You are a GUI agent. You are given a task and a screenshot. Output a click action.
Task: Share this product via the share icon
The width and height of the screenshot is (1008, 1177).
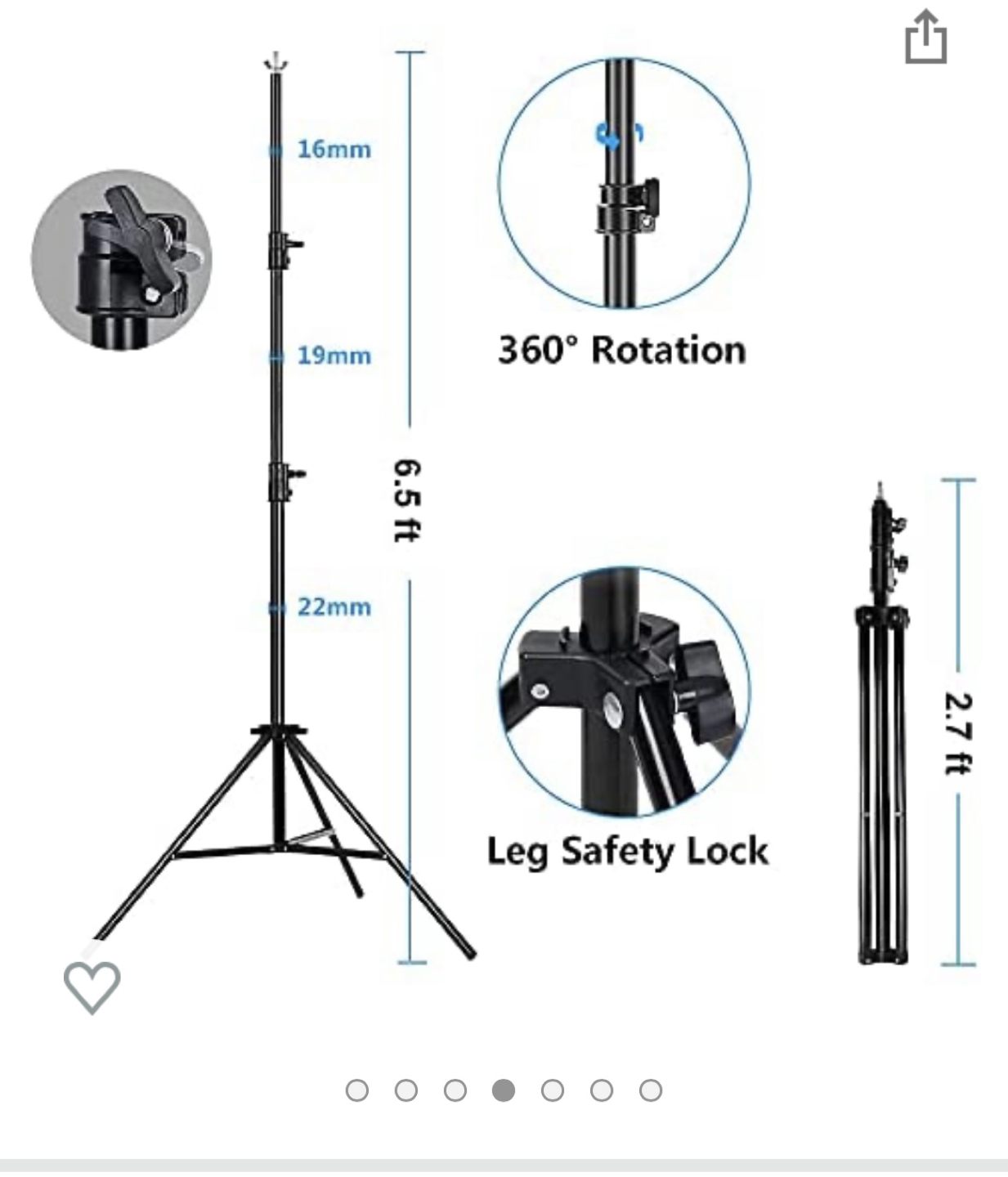925,38
